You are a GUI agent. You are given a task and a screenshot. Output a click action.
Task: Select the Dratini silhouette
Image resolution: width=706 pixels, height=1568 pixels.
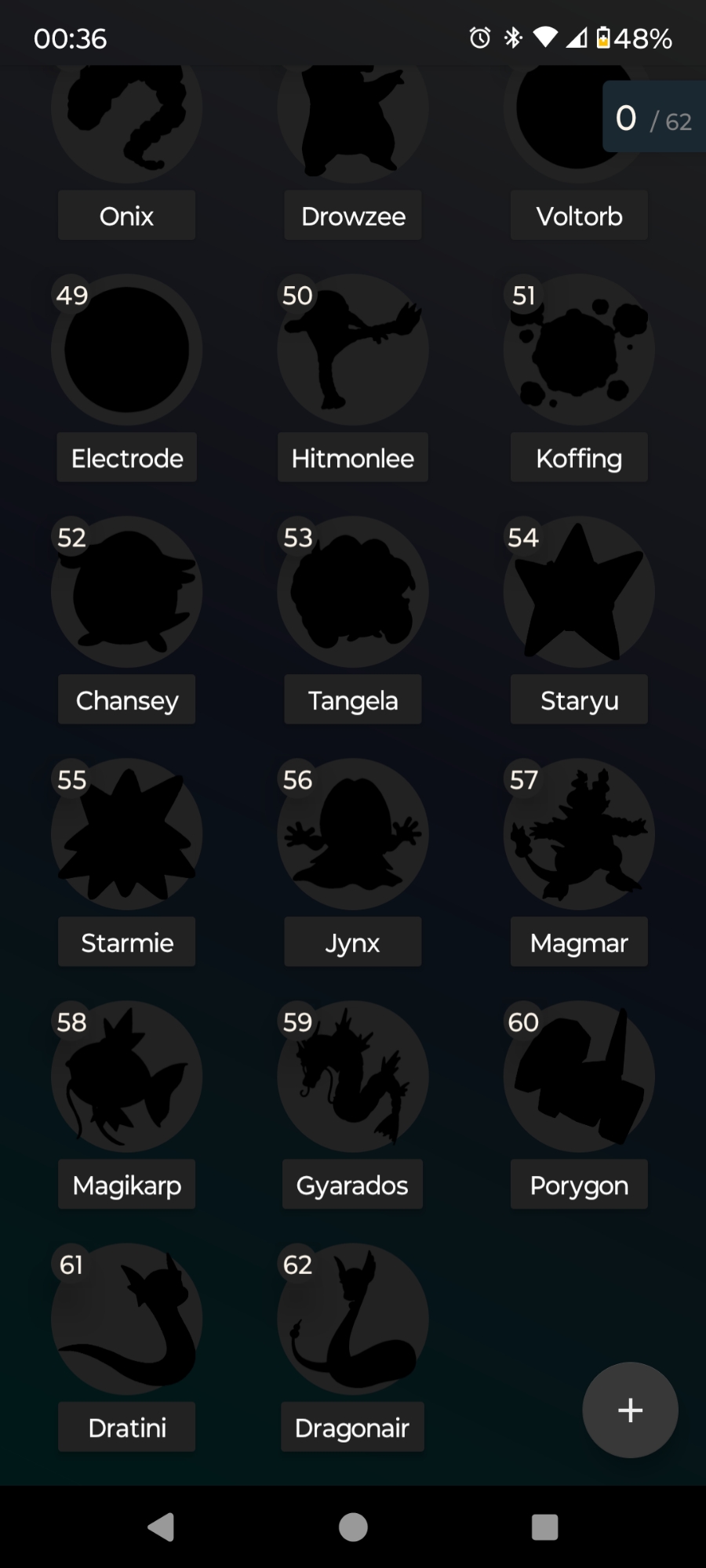126,1319
